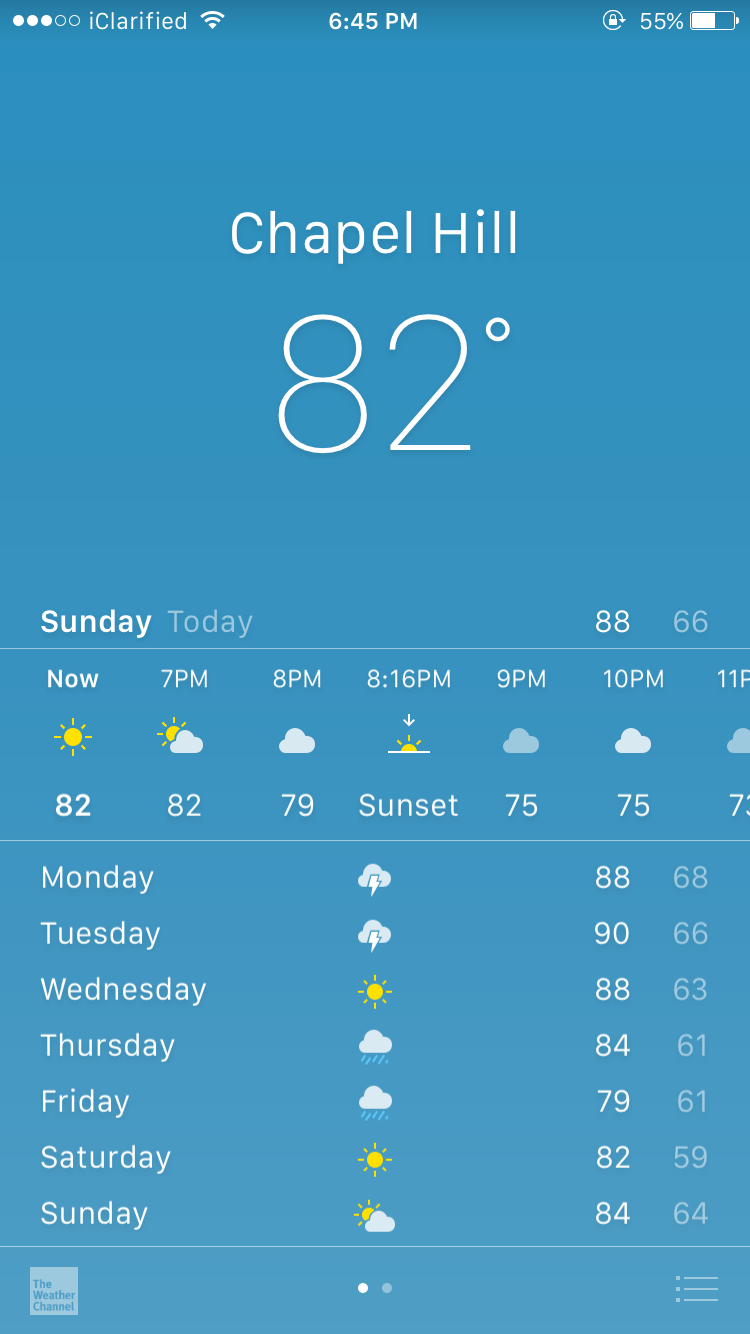
Task: Open the city list menu
Action: click(x=697, y=1289)
